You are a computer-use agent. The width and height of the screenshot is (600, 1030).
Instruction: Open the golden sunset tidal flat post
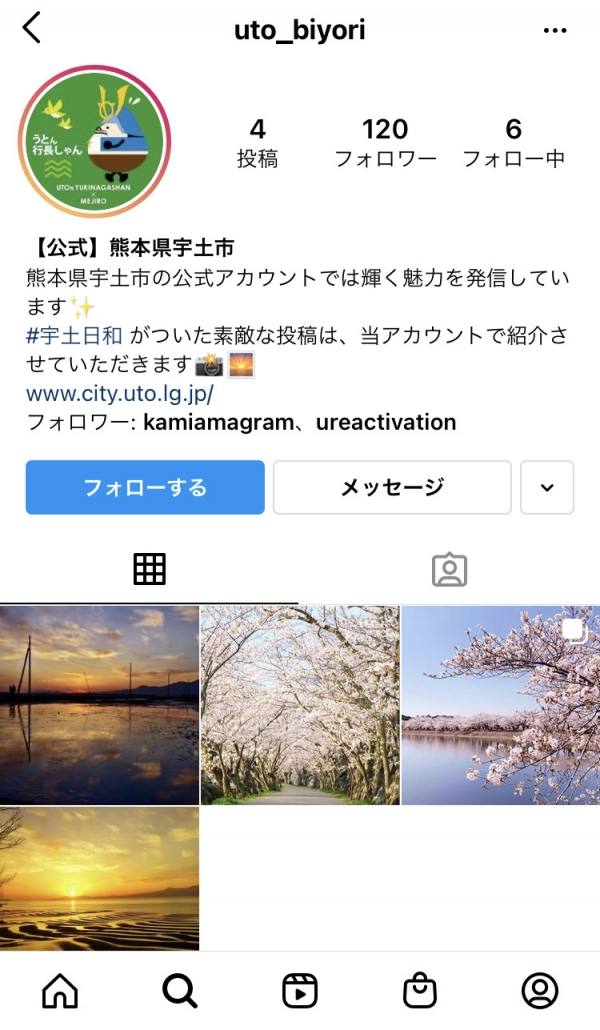(99, 878)
